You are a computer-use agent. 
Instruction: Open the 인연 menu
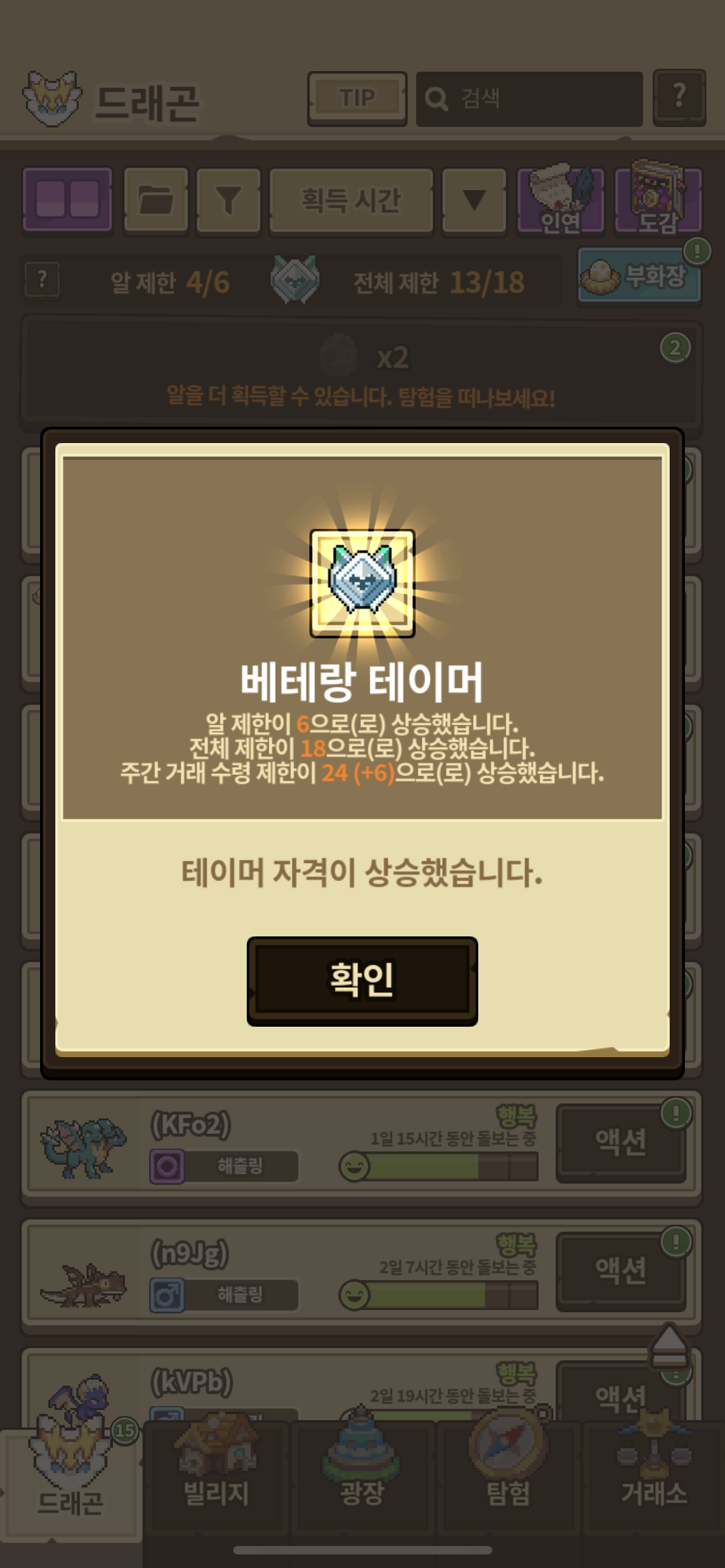(560, 200)
